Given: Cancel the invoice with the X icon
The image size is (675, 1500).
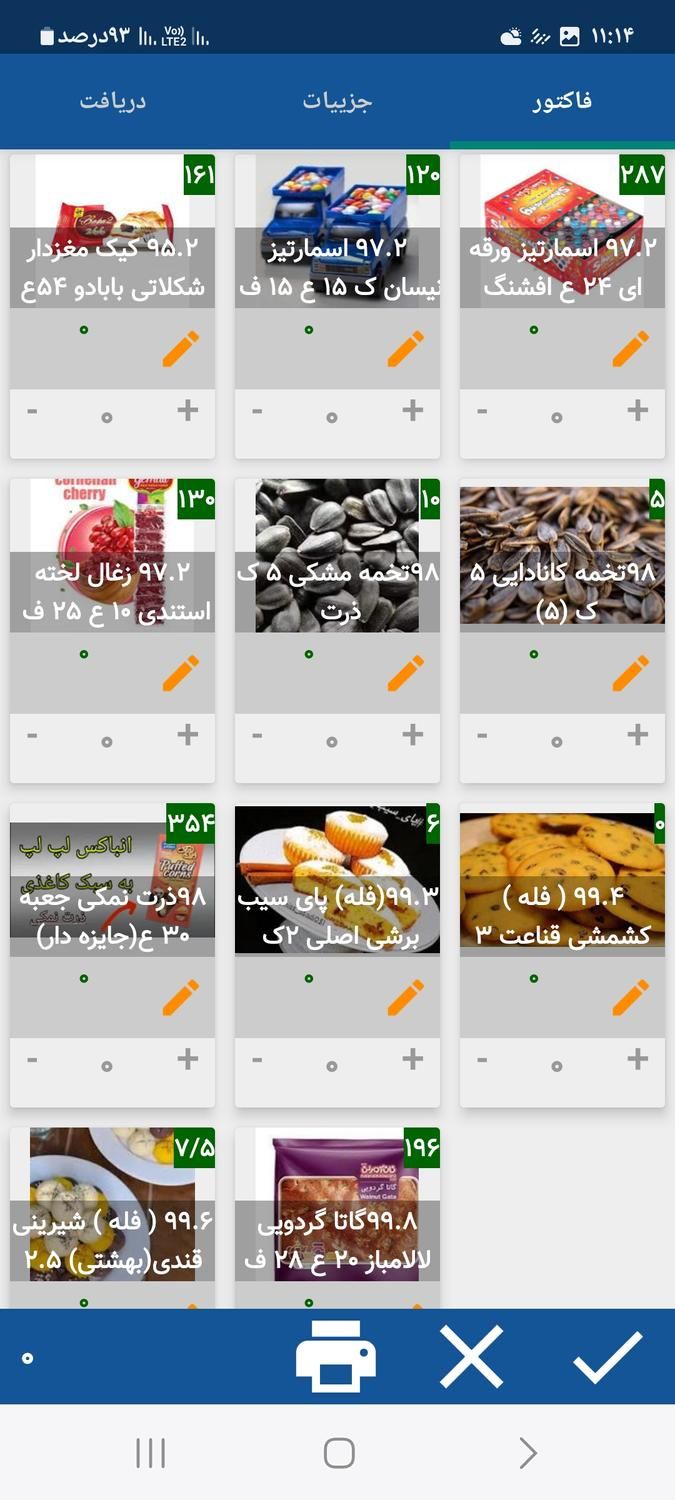Looking at the screenshot, I should click(472, 1356).
